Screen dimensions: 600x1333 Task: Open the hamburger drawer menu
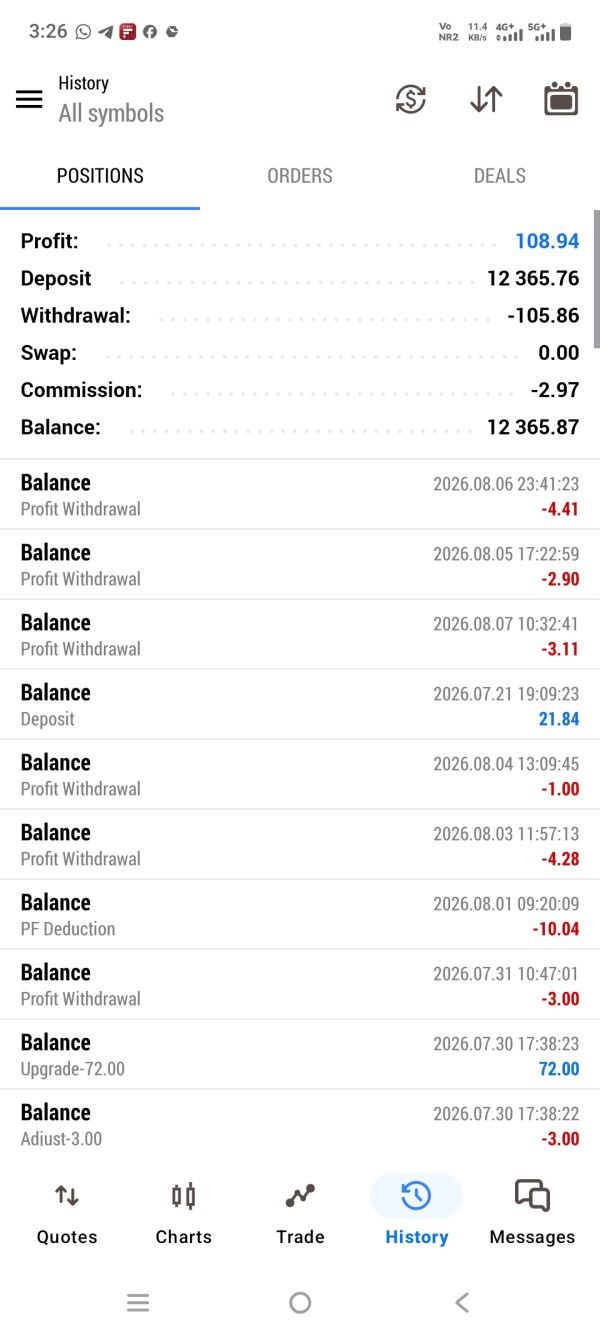tap(29, 99)
